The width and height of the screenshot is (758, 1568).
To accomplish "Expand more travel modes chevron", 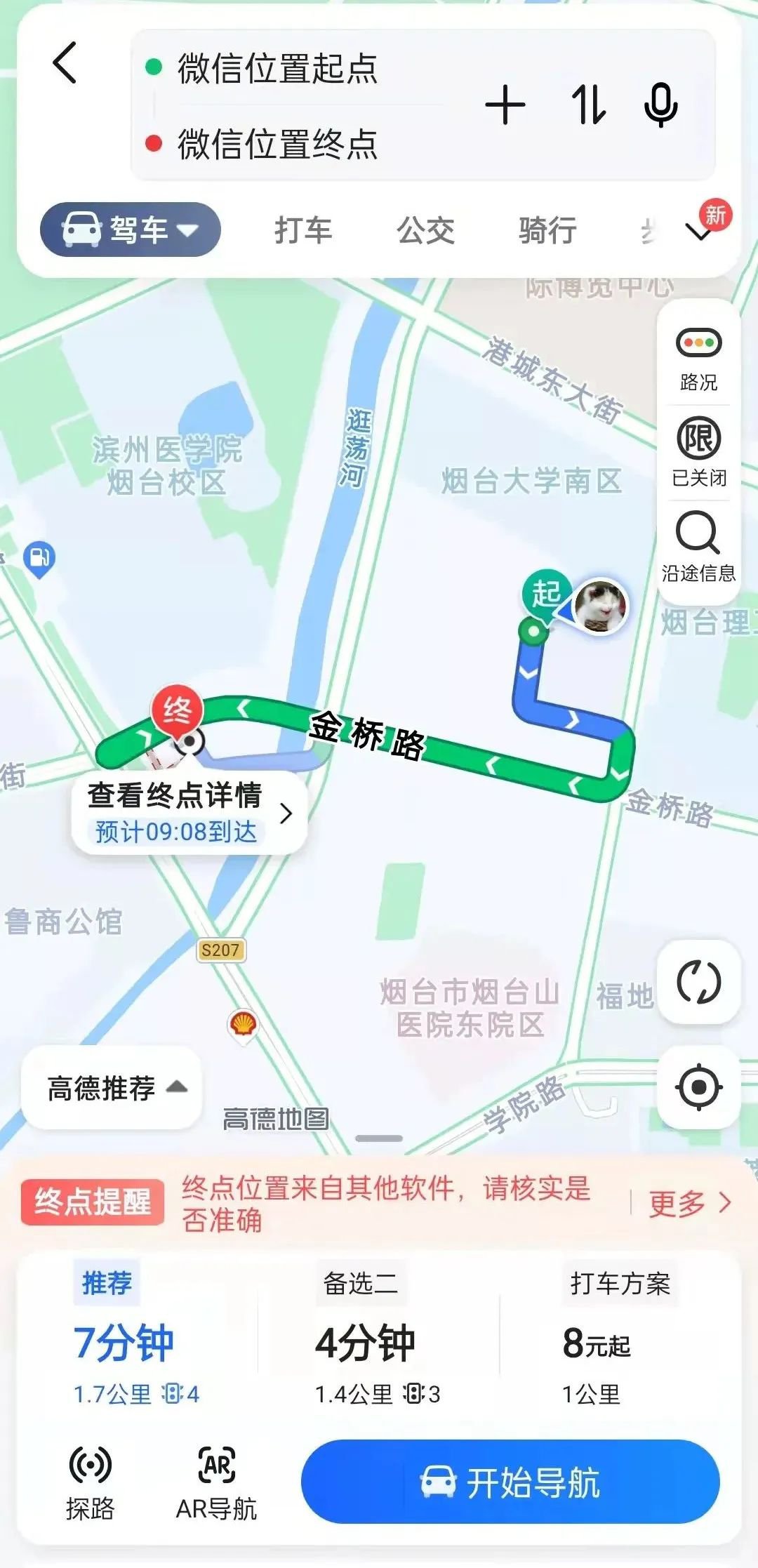I will point(700,232).
